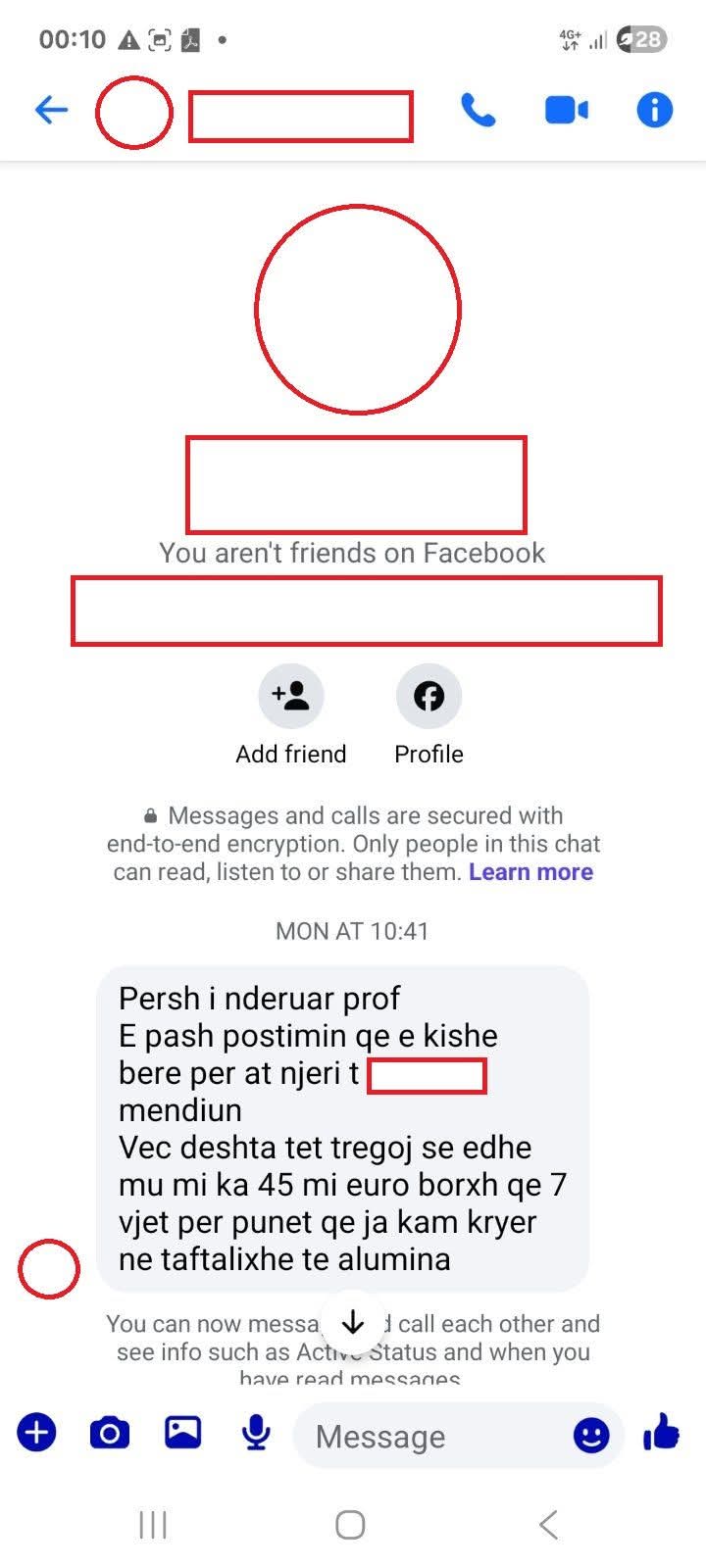Send a thumbs-up like
This screenshot has height=1568, width=706.
click(x=662, y=1433)
